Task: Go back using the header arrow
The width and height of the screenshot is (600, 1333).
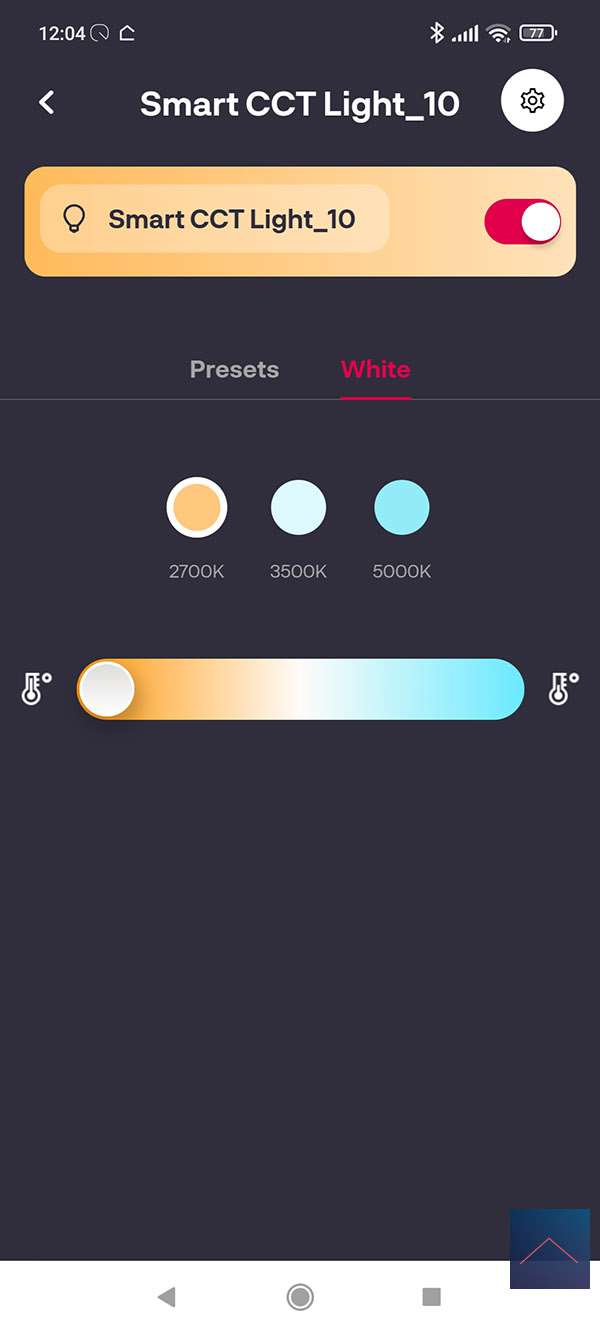Action: click(46, 102)
